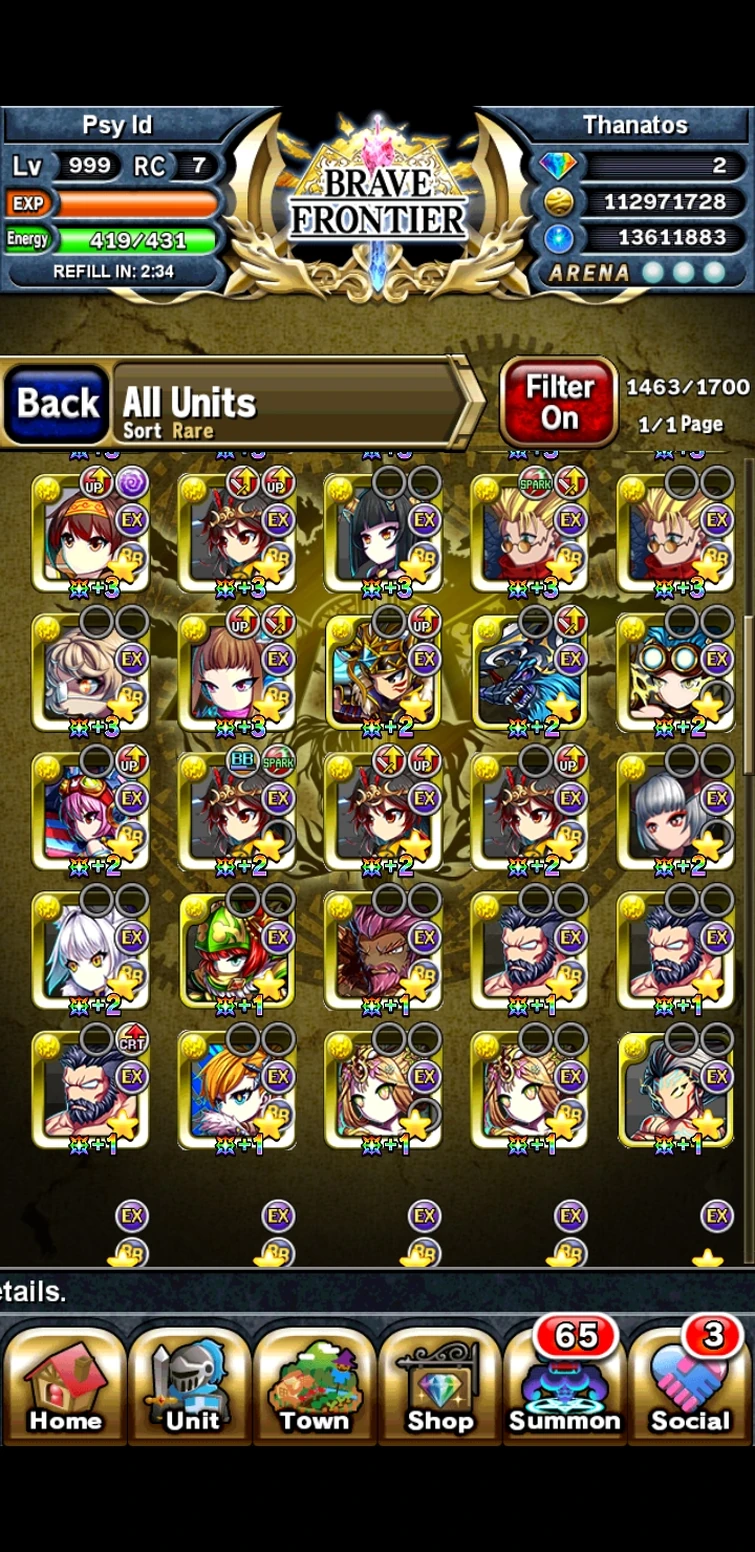The height and width of the screenshot is (1552, 755).
Task: Tap the blue Back button
Action: point(57,404)
